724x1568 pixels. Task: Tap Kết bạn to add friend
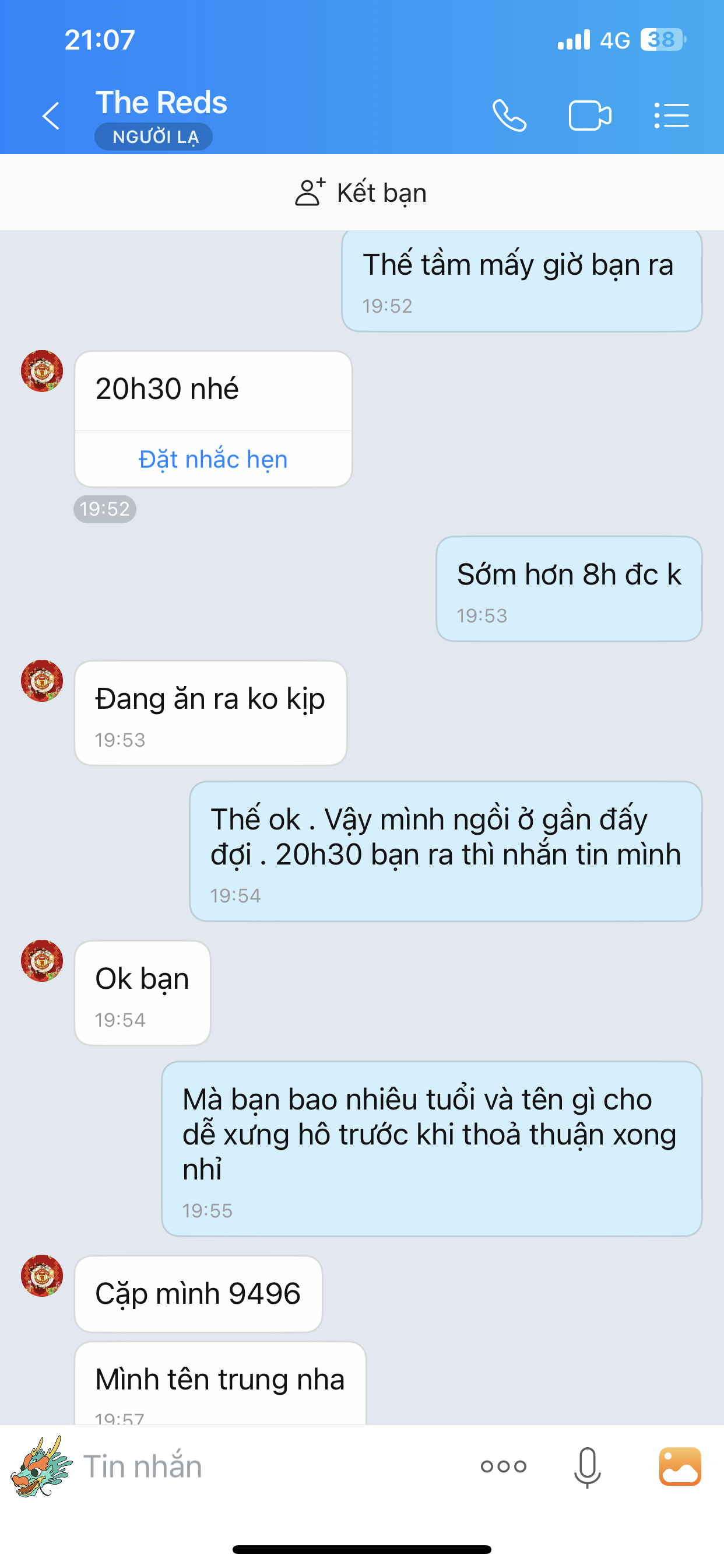(x=361, y=193)
